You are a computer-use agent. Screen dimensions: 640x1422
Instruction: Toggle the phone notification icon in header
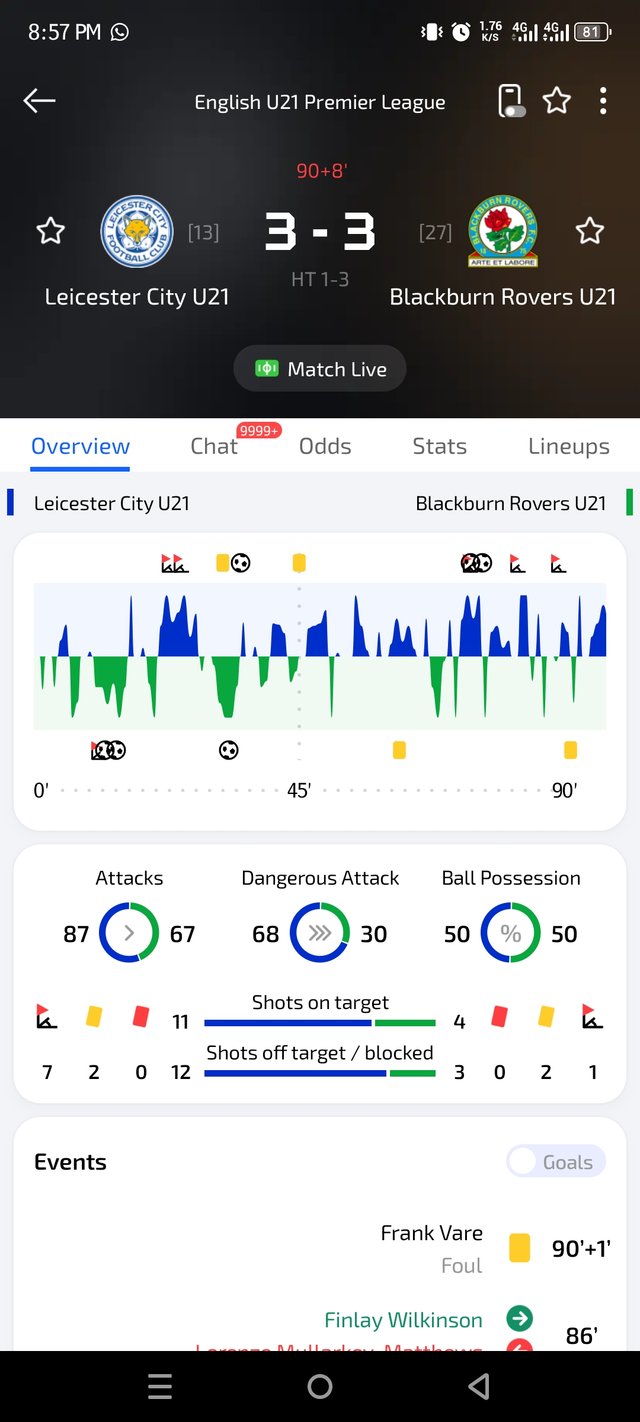510,101
